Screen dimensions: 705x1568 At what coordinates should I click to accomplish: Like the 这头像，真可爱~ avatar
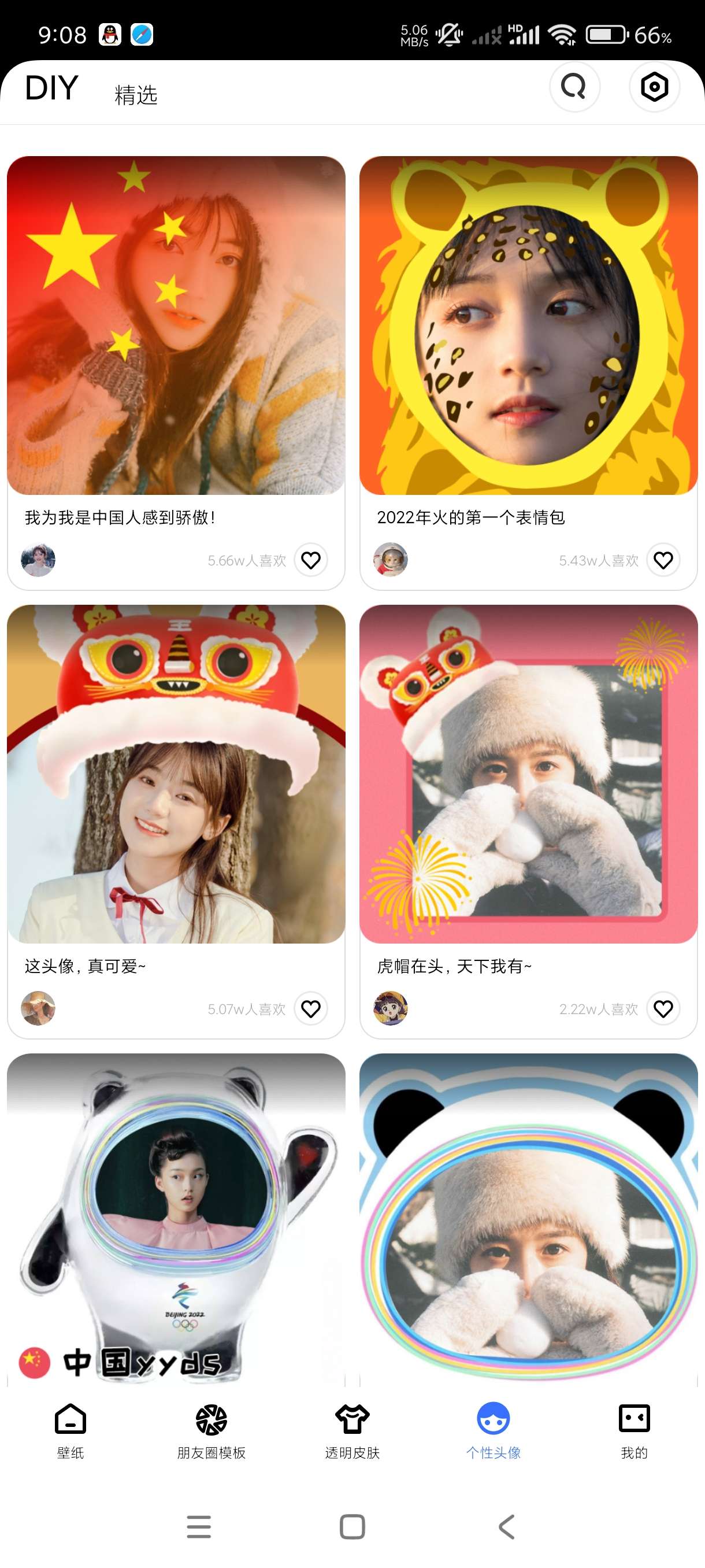coord(311,1008)
